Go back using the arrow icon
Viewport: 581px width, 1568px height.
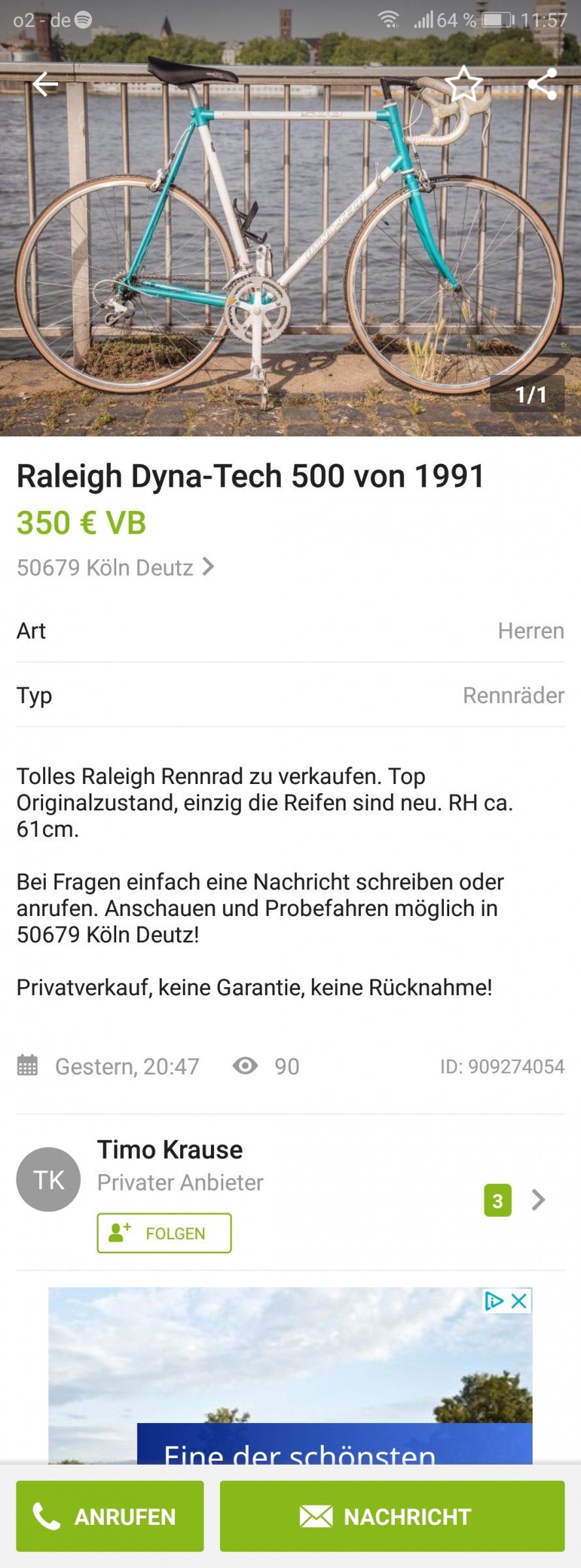[x=45, y=84]
